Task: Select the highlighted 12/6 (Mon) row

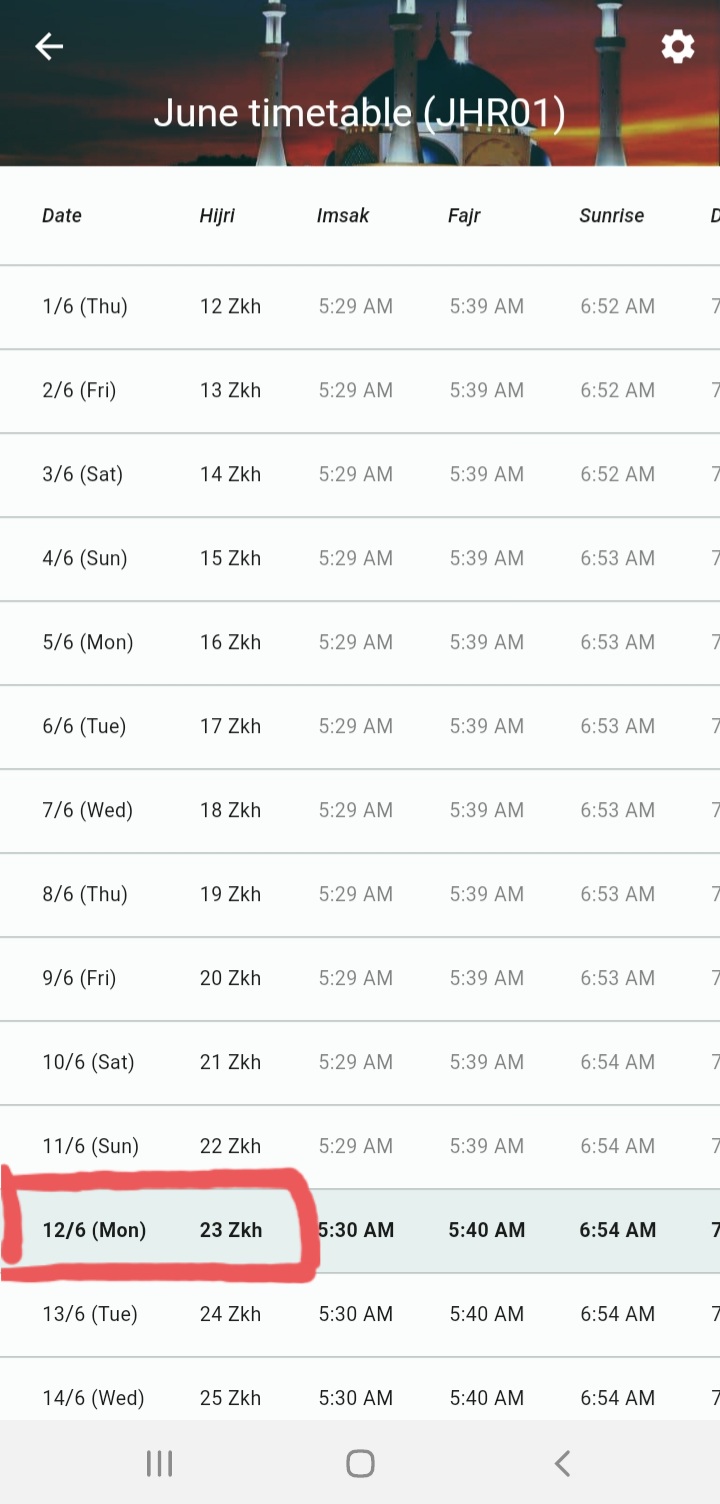Action: pyautogui.click(x=360, y=1230)
